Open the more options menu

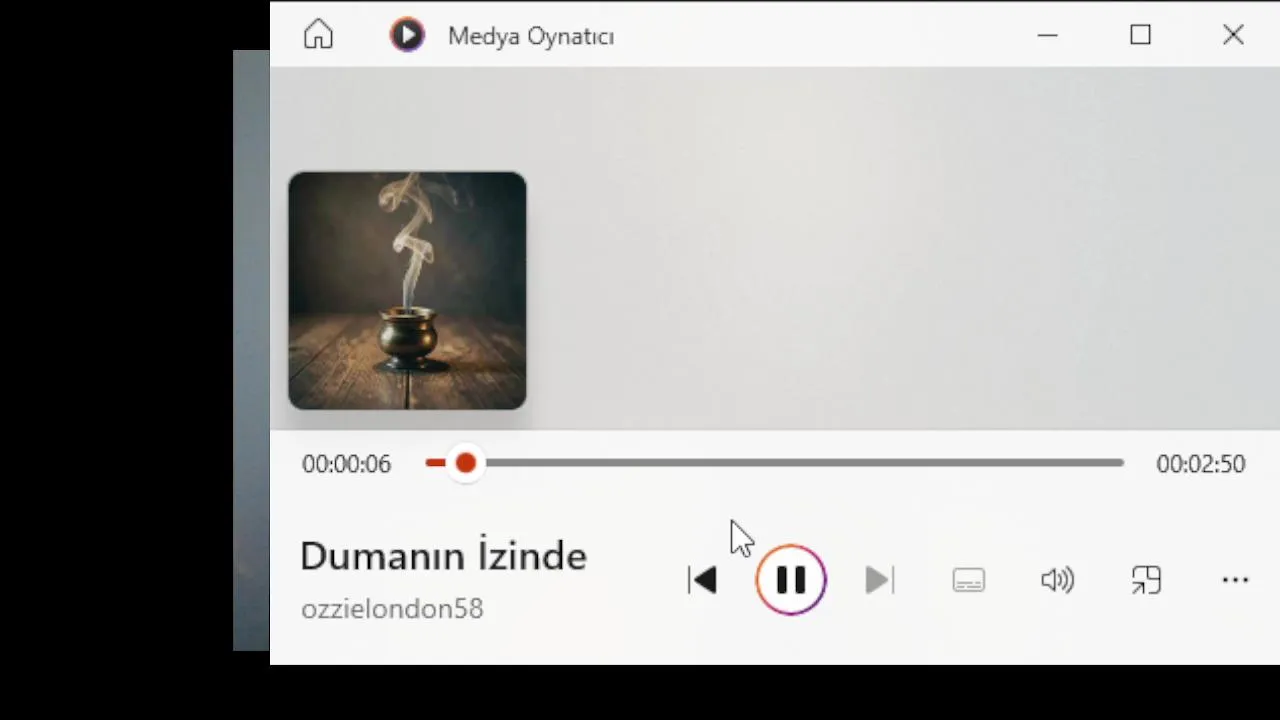pyautogui.click(x=1235, y=580)
